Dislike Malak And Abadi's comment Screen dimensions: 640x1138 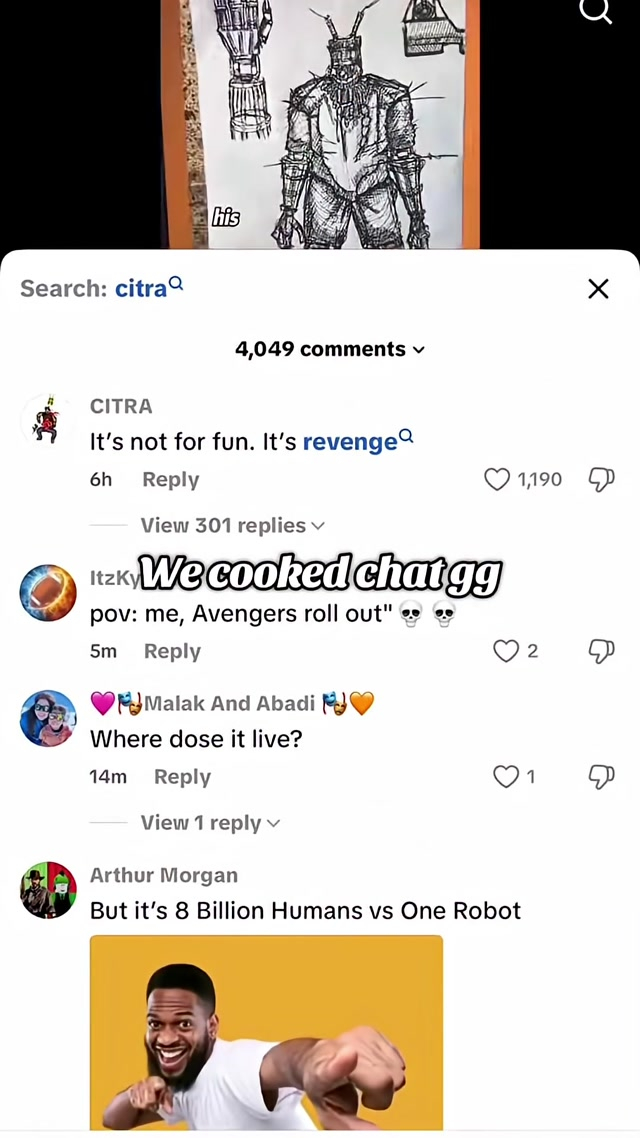click(x=601, y=777)
